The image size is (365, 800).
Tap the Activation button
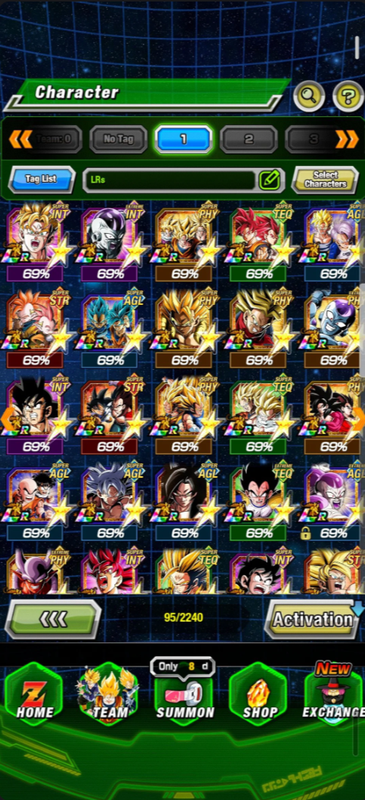click(314, 619)
